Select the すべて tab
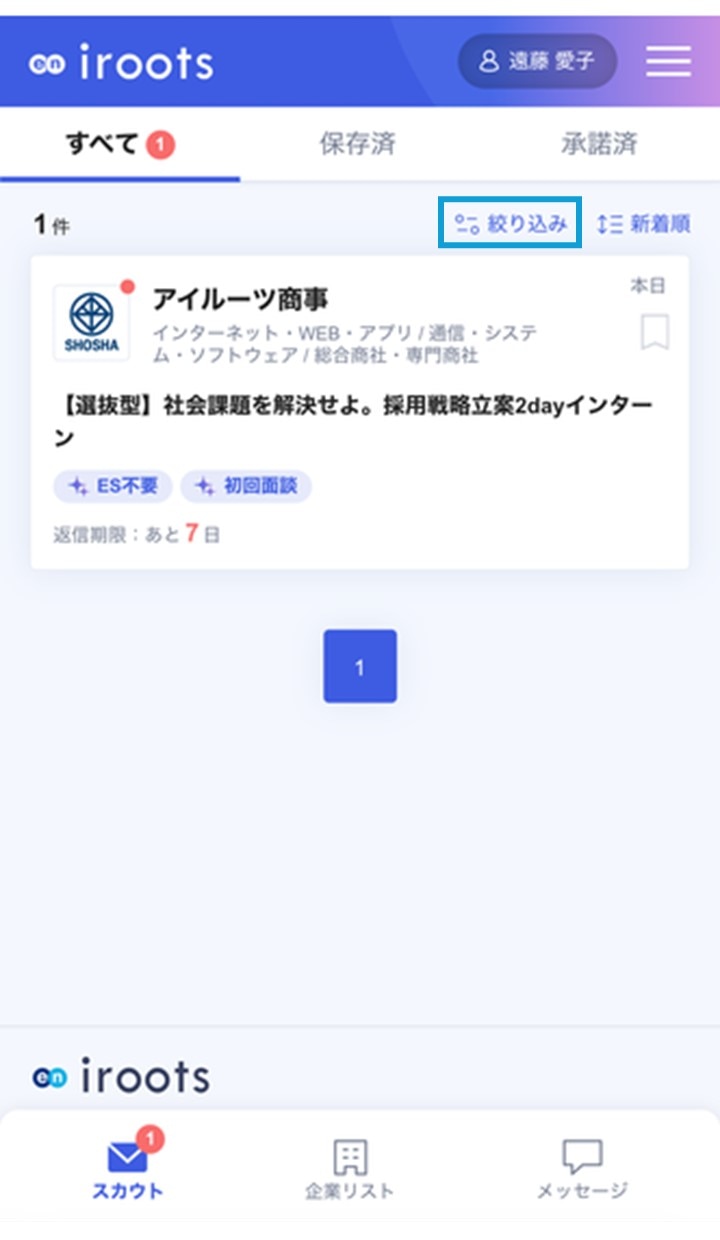The height and width of the screenshot is (1240, 720). tap(119, 144)
